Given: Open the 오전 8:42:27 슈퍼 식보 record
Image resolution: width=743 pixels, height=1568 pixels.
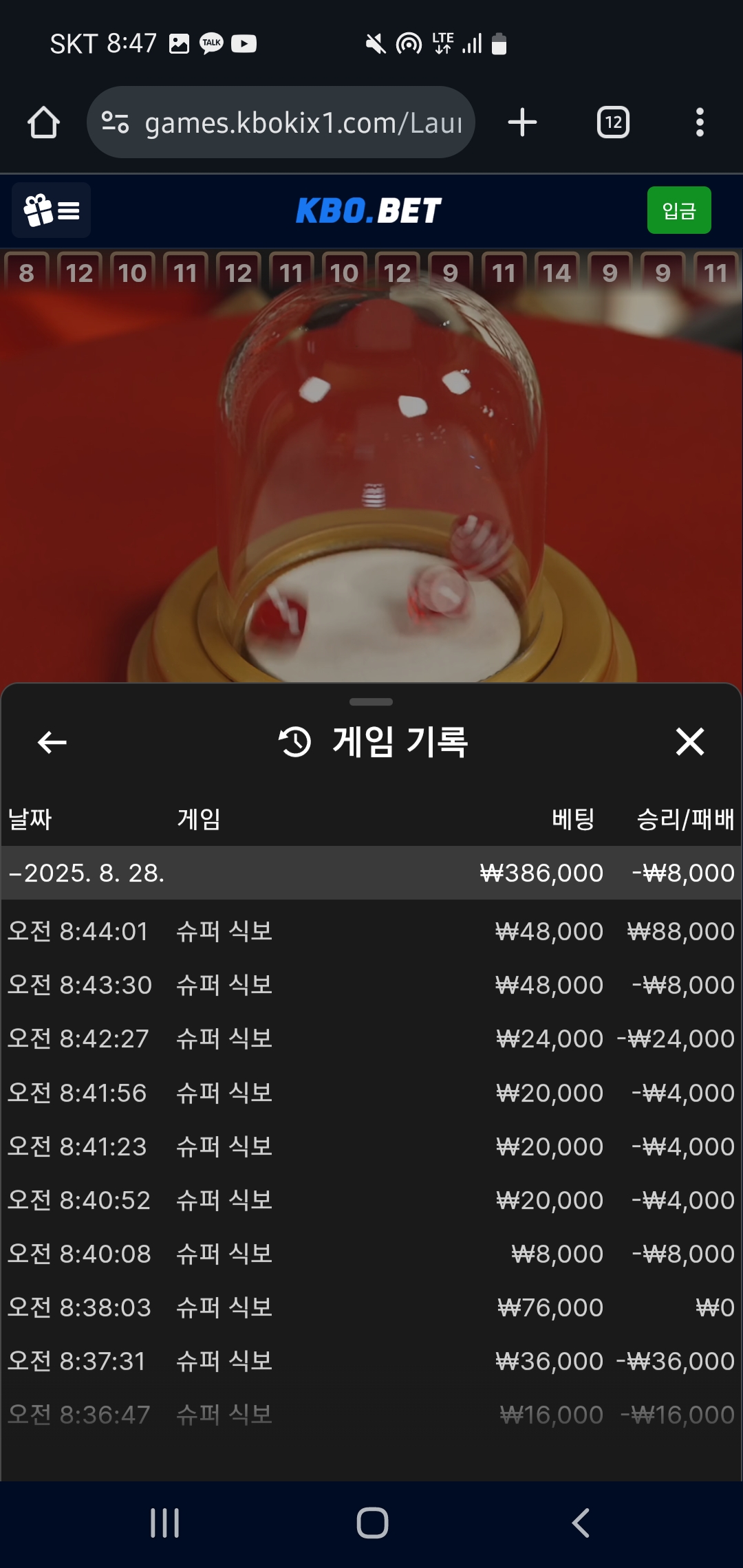Looking at the screenshot, I should tap(371, 1038).
